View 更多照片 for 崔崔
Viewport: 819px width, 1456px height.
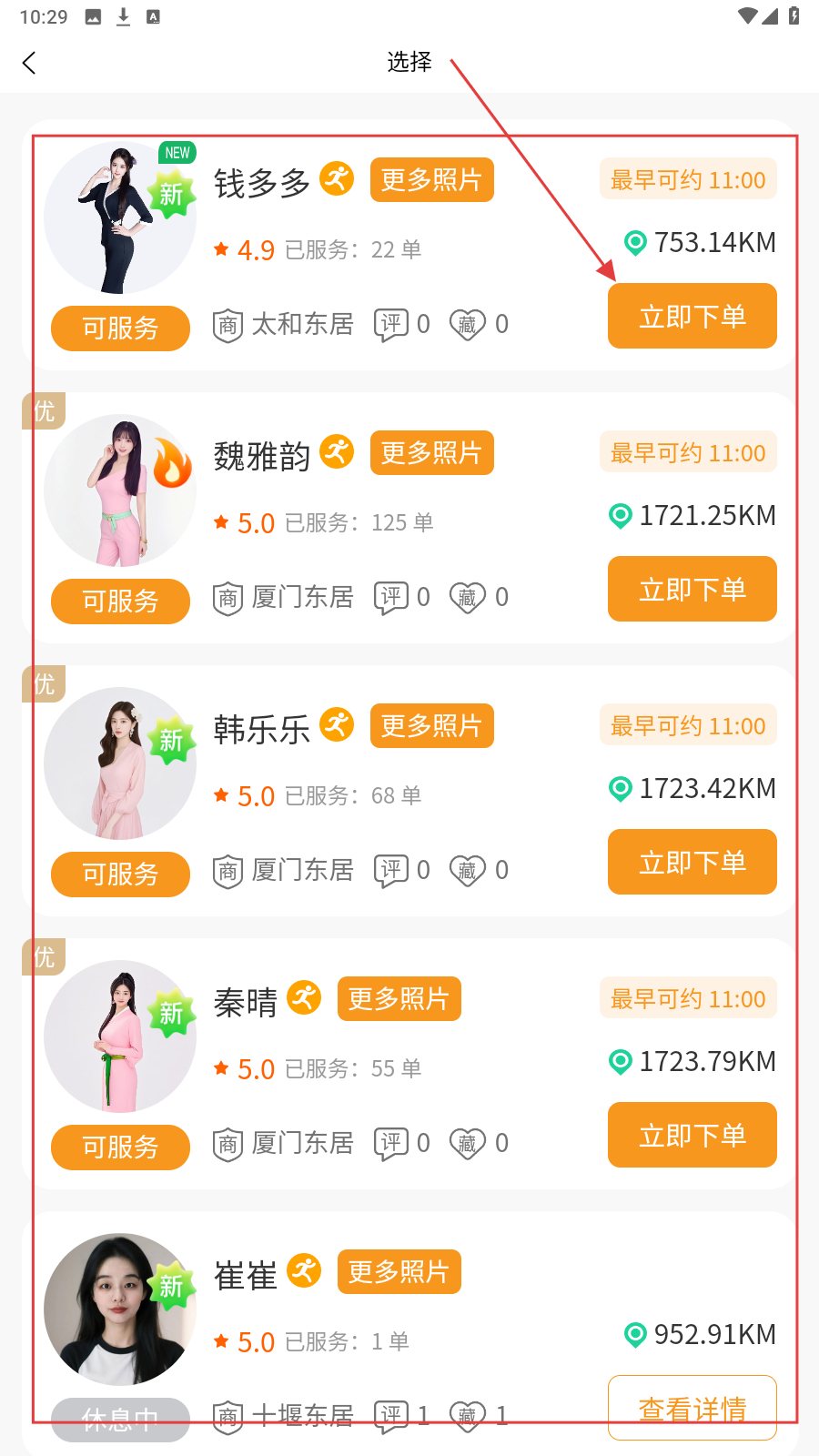[399, 1272]
